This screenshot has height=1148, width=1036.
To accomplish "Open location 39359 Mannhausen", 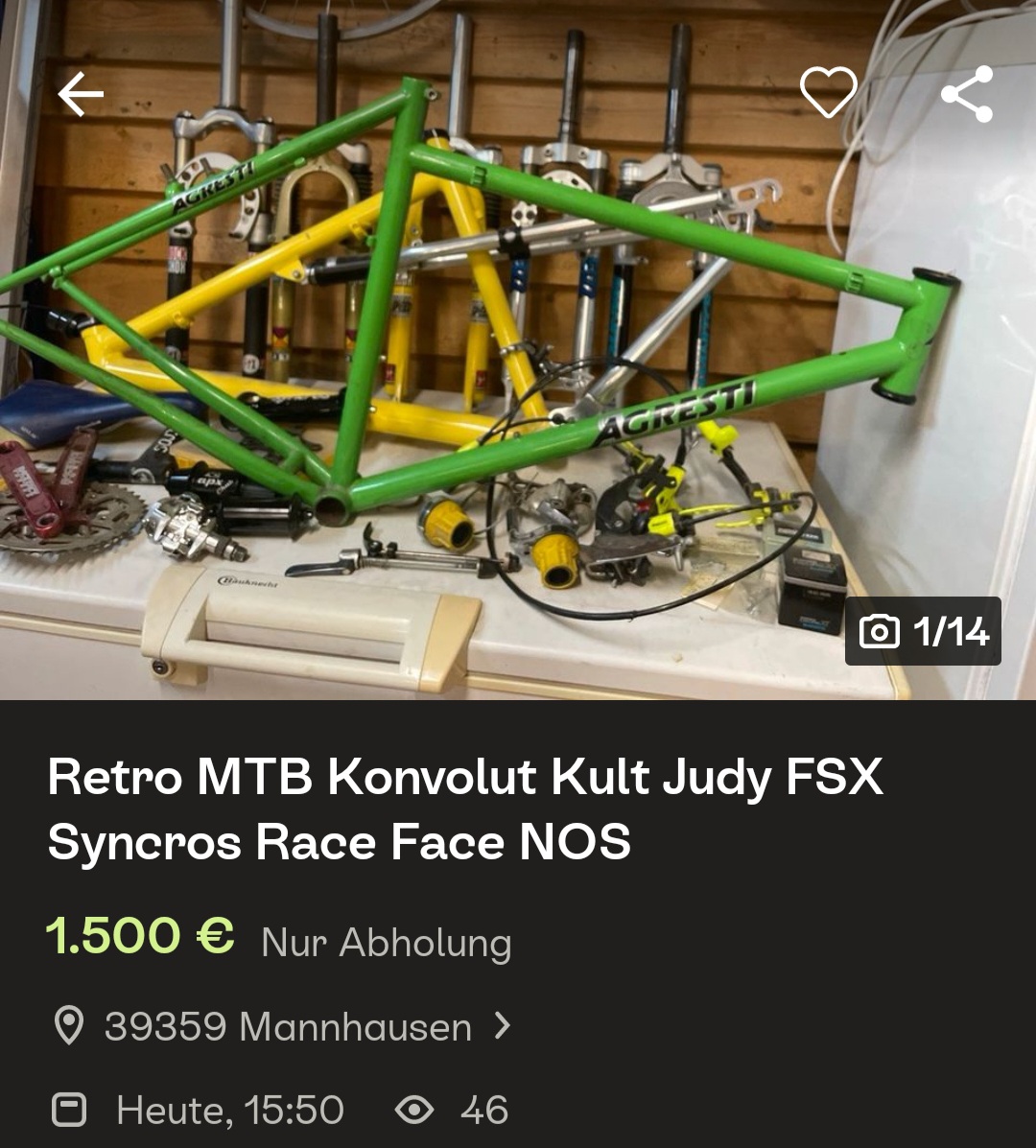I will [x=286, y=1027].
